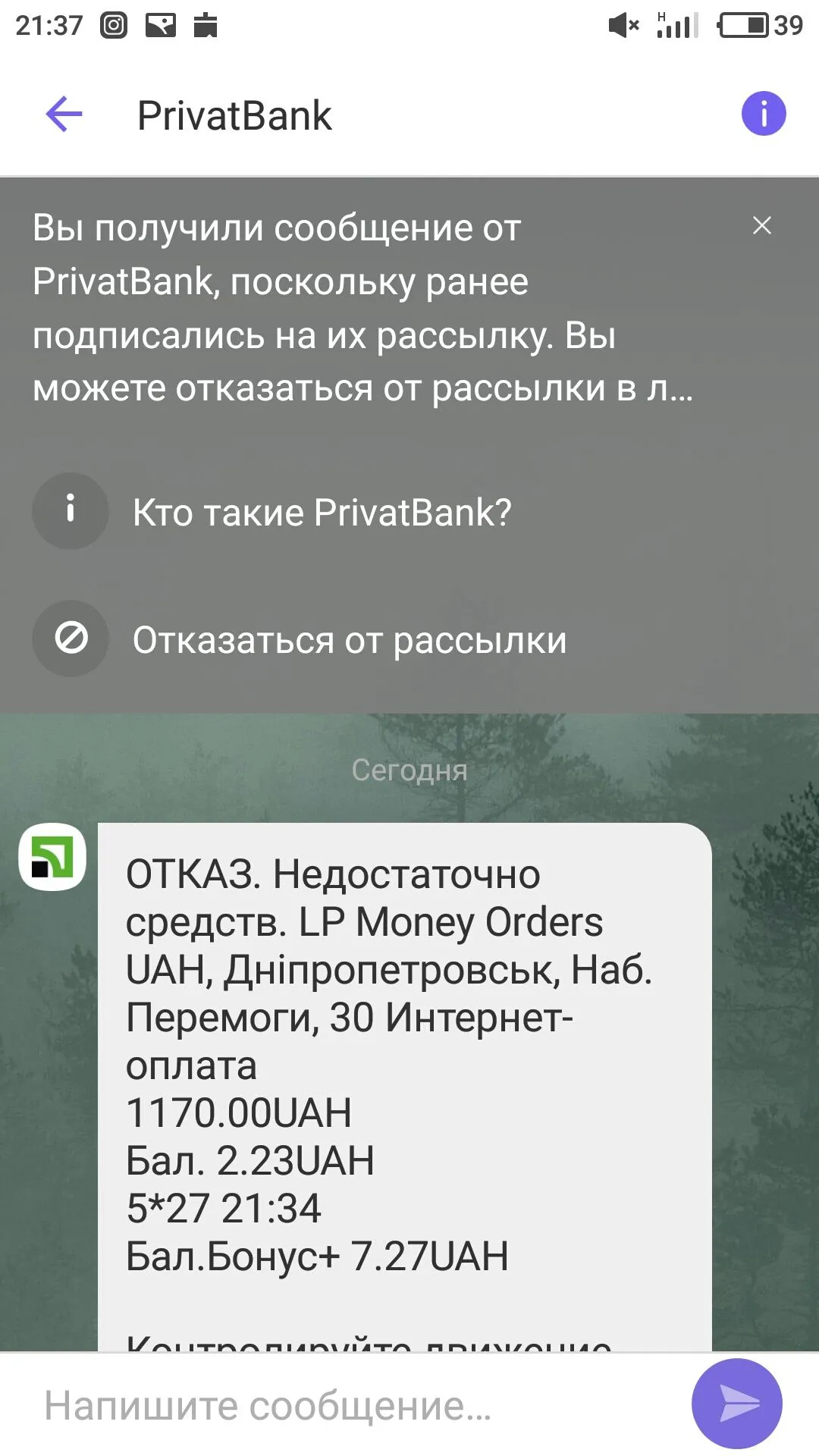Viewport: 819px width, 1456px height.
Task: Open PrivatBank avatar next to the message
Action: (x=52, y=857)
